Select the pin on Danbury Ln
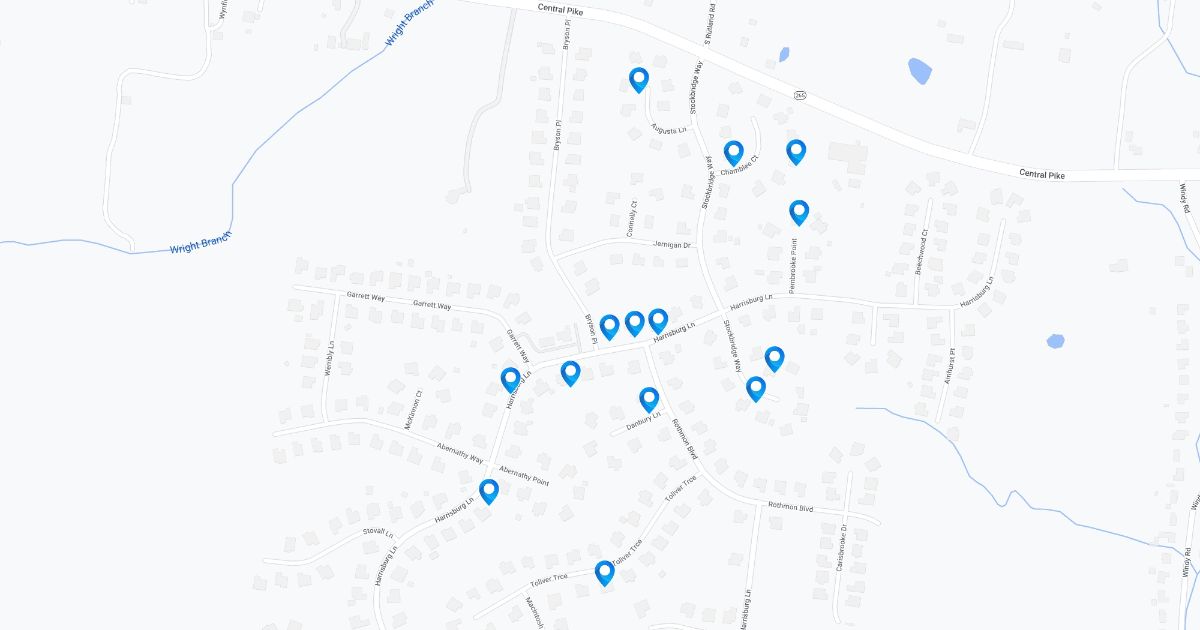Image resolution: width=1200 pixels, height=630 pixels. [649, 399]
